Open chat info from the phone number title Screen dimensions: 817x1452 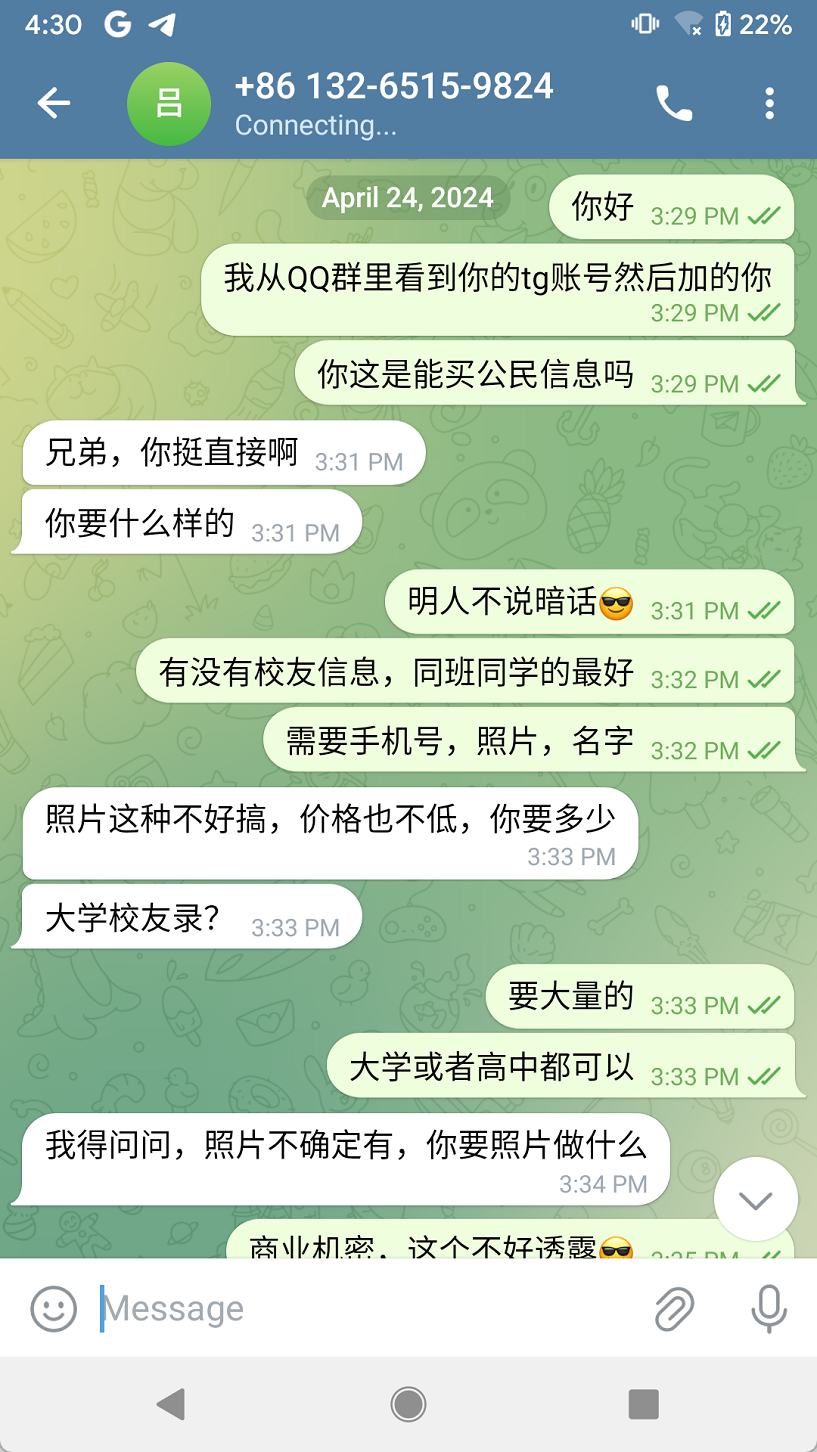(x=393, y=87)
